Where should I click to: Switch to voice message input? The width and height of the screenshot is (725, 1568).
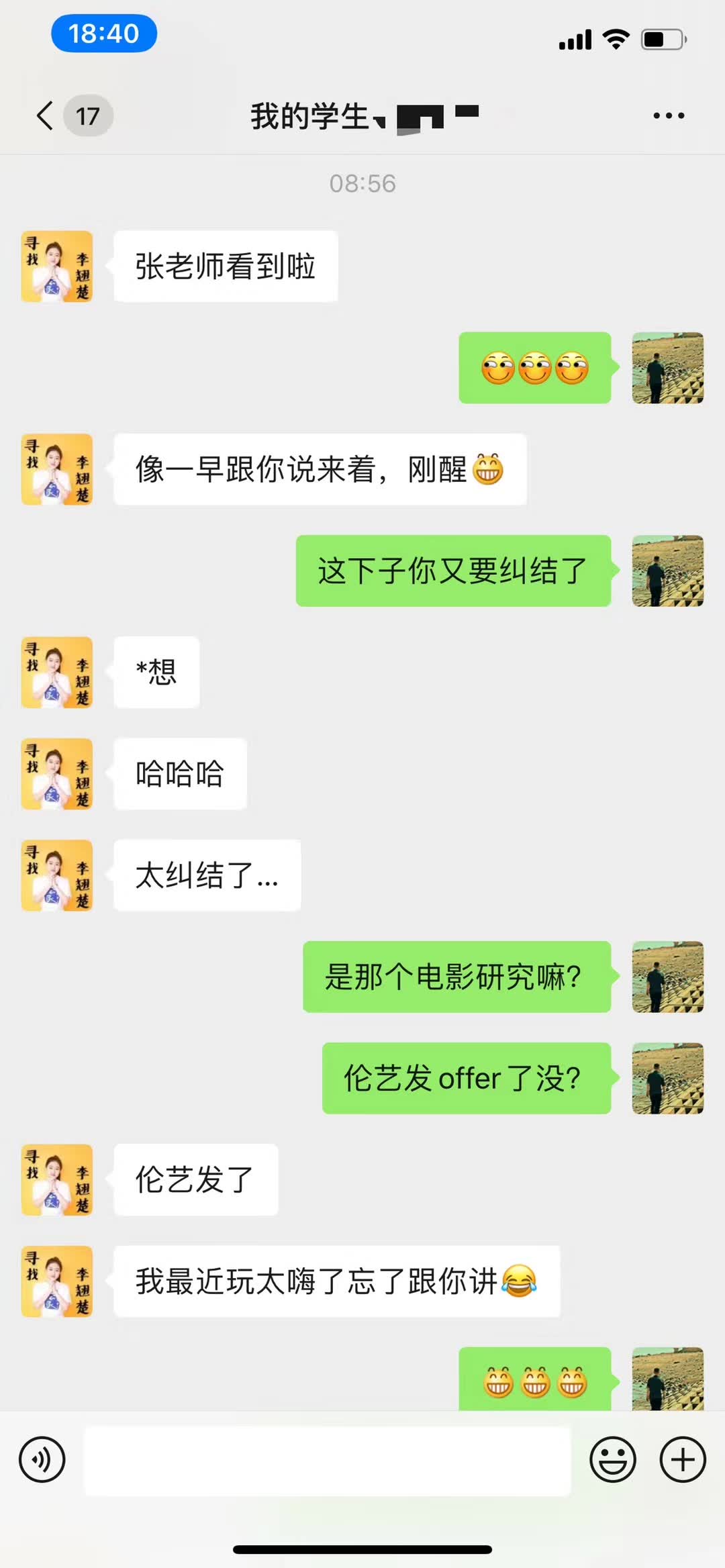(x=42, y=1459)
